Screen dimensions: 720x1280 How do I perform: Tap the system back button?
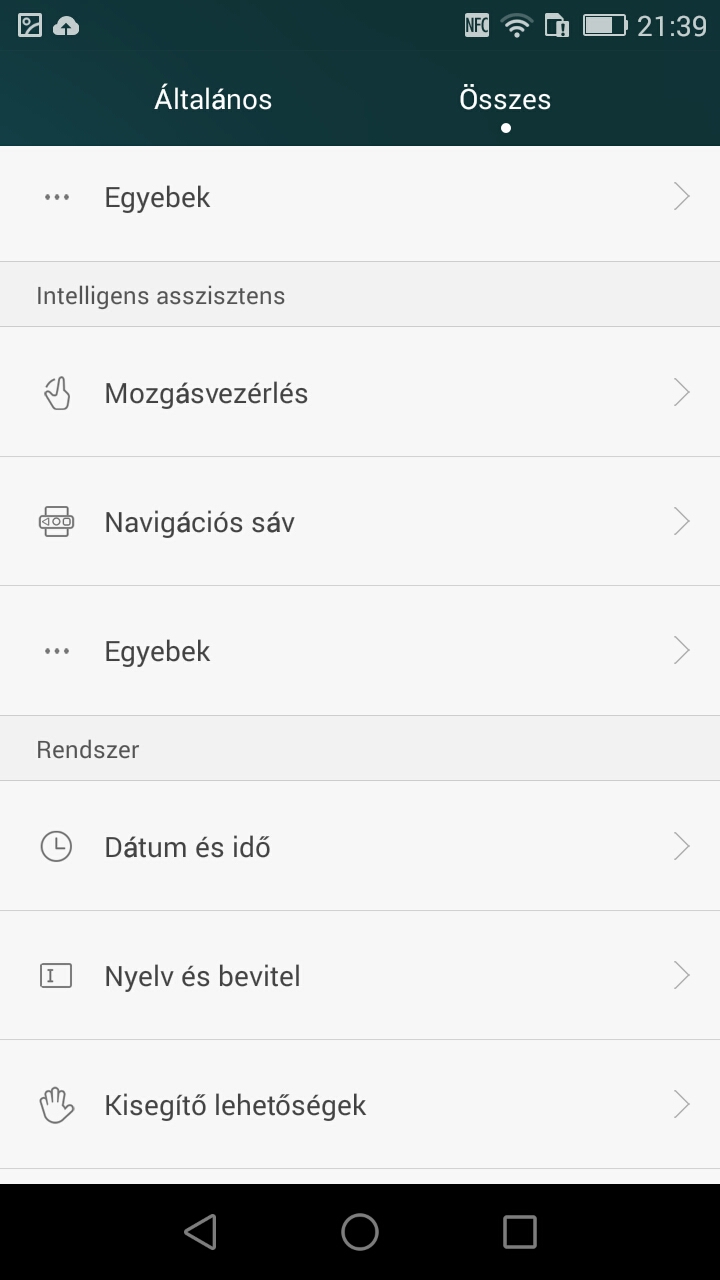[201, 1232]
